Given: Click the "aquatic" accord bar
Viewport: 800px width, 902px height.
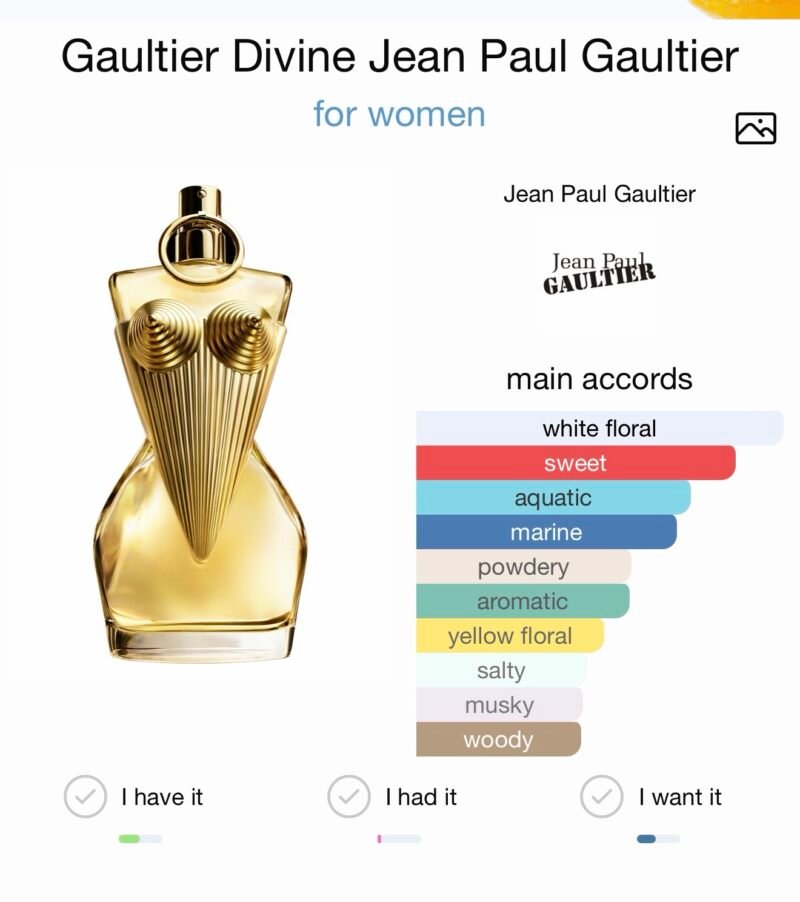Looking at the screenshot, I should pyautogui.click(x=553, y=497).
